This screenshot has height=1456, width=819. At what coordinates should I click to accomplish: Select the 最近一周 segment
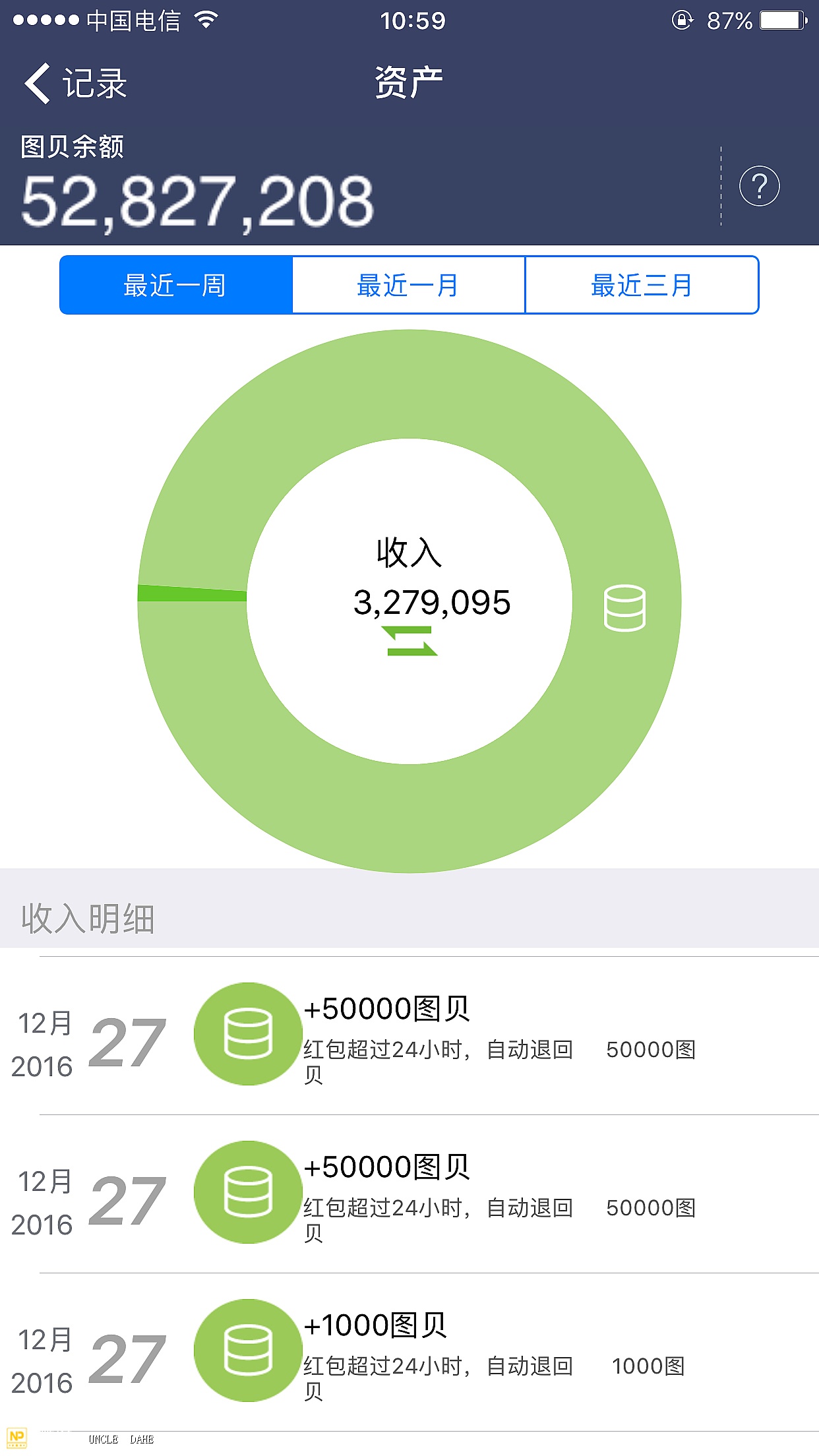[x=175, y=286]
